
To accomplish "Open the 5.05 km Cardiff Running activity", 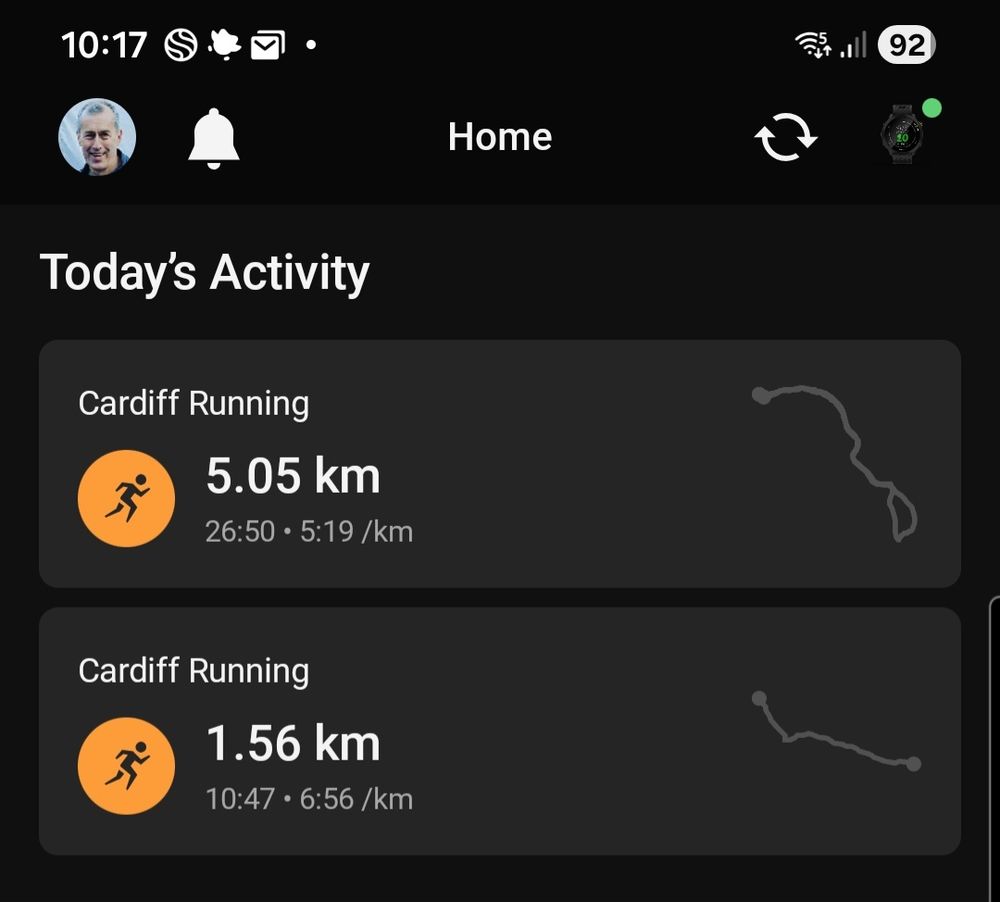I will coord(499,464).
